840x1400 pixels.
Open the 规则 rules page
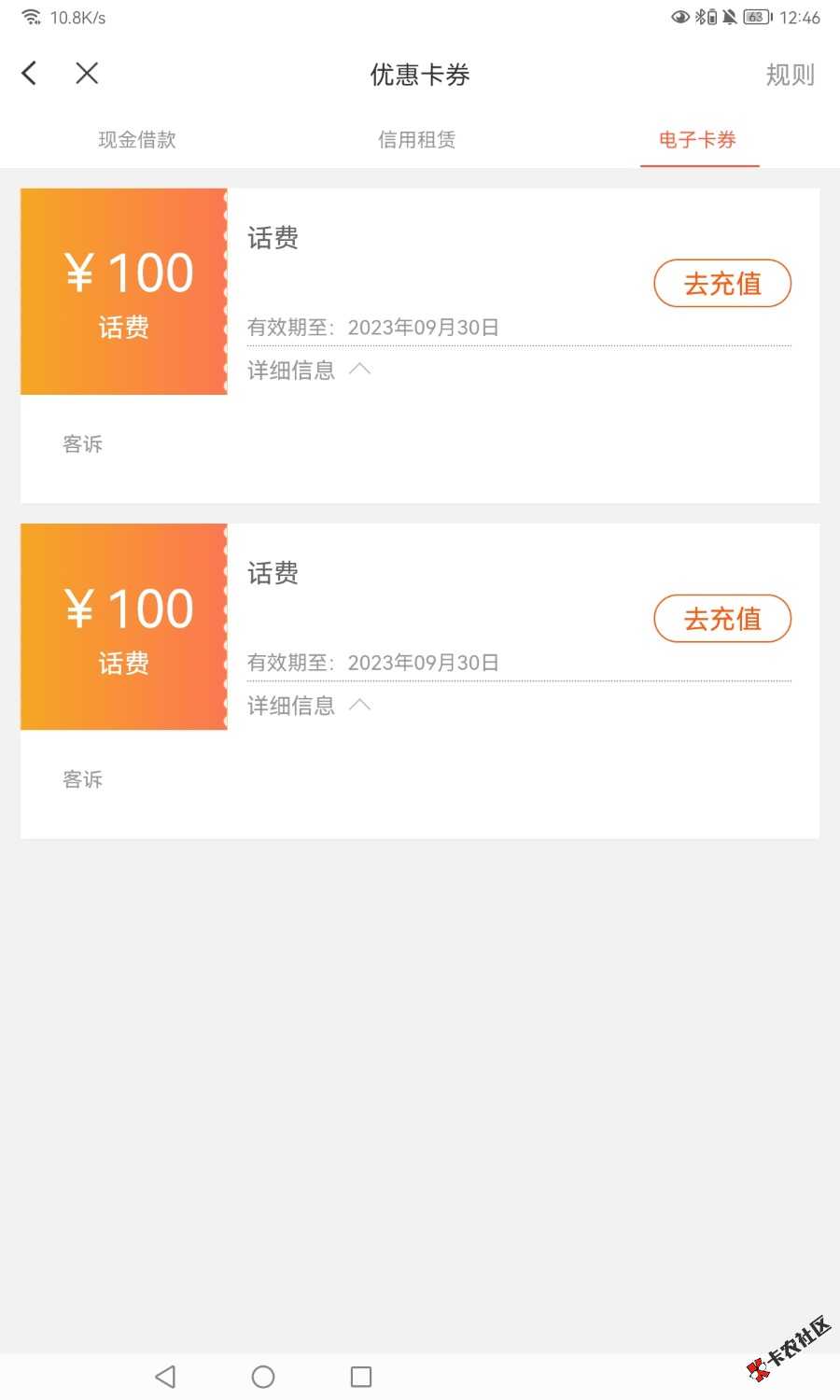coord(790,75)
